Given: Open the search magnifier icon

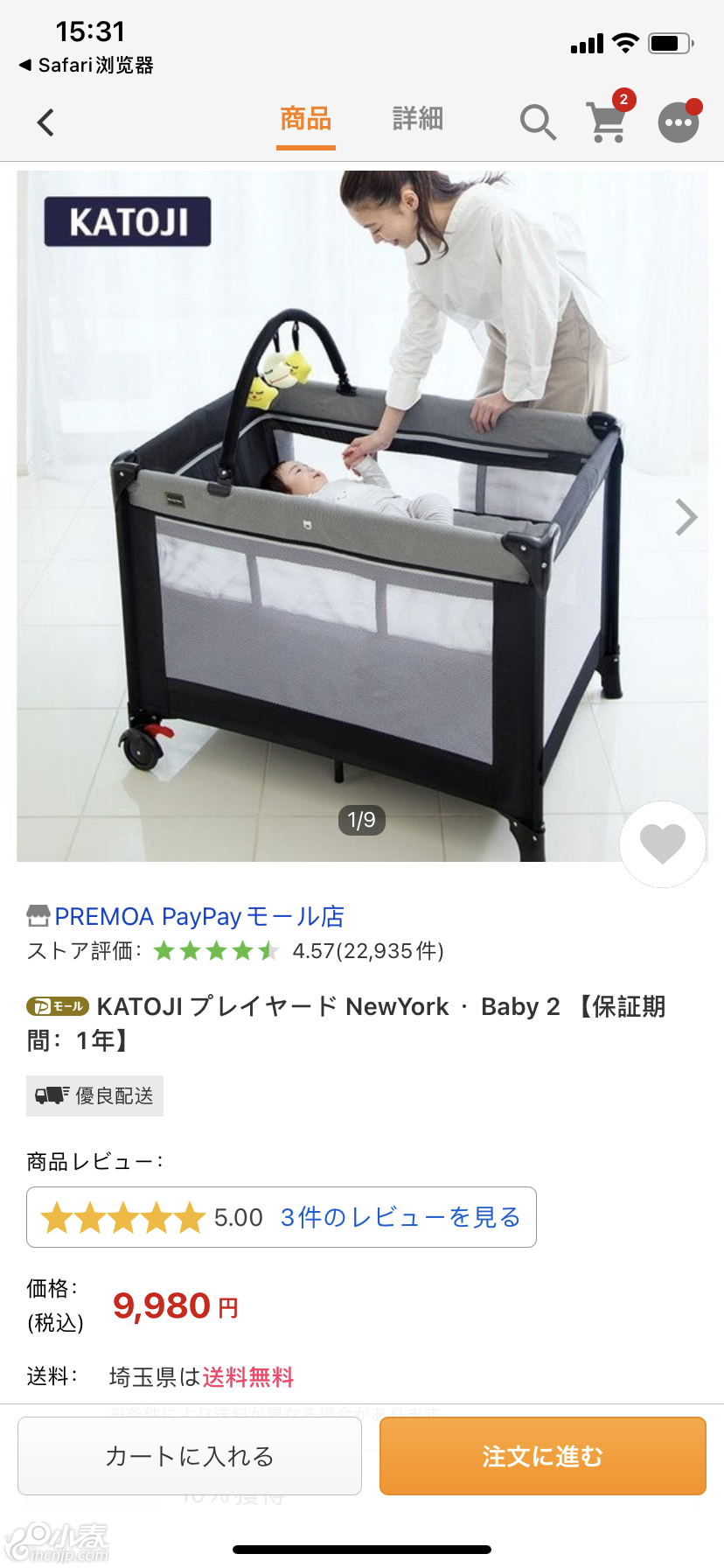Looking at the screenshot, I should pos(538,122).
